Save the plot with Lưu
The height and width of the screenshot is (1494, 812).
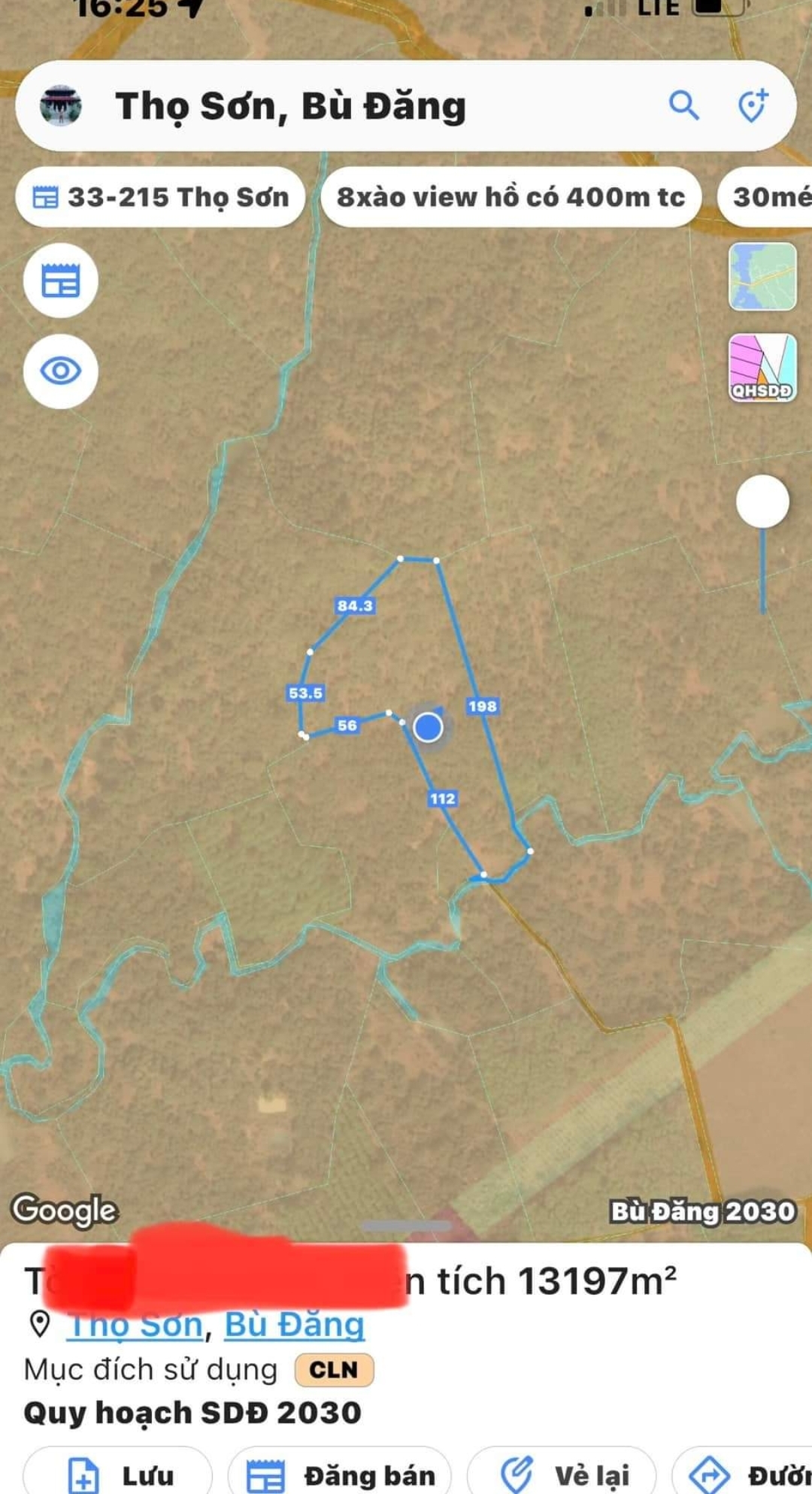(x=118, y=1474)
